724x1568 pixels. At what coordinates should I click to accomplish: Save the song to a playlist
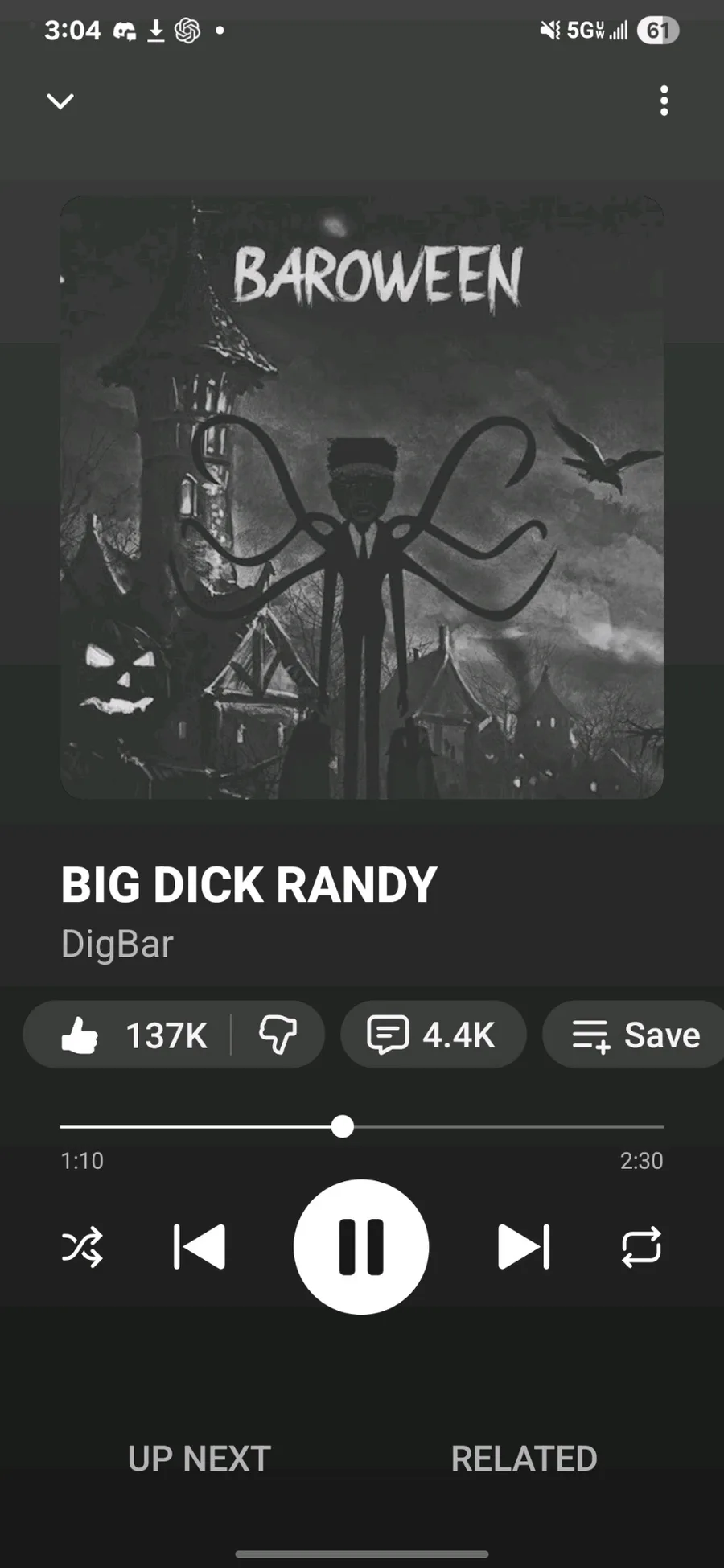pyautogui.click(x=636, y=1035)
